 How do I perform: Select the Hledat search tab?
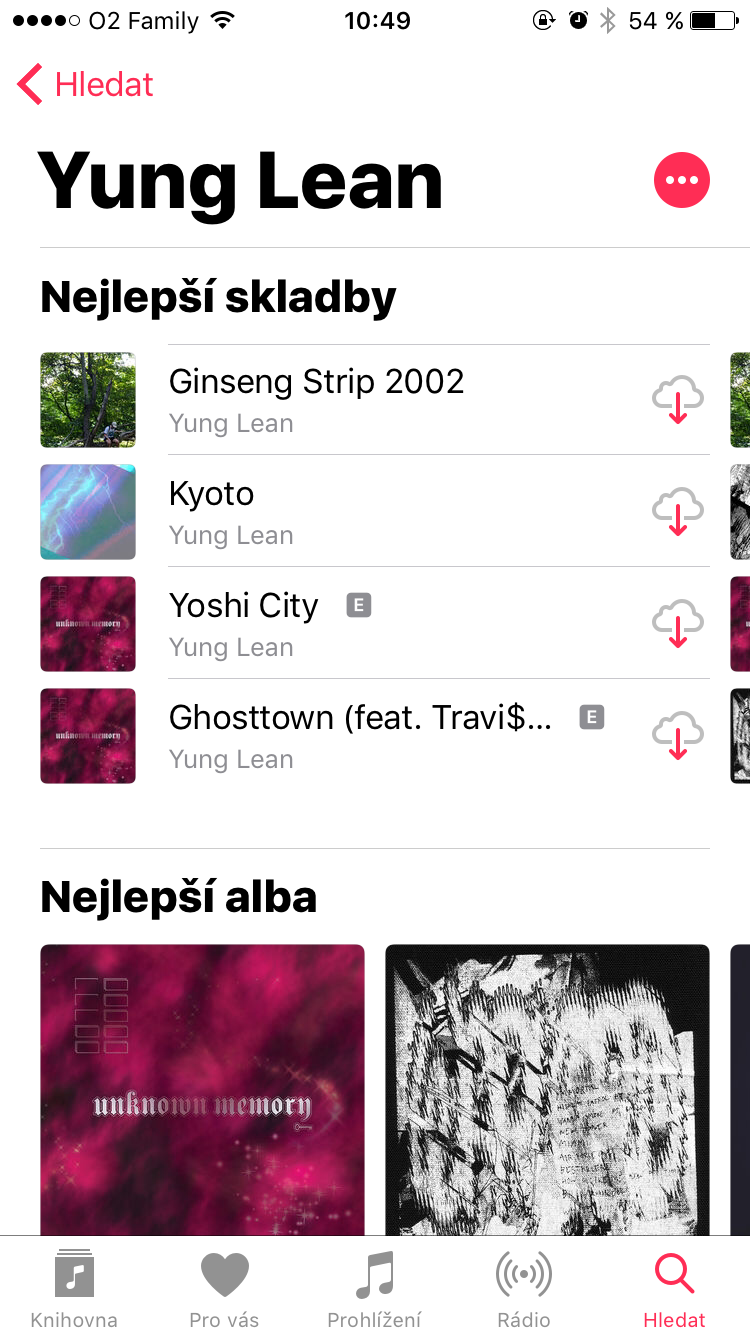point(674,1288)
